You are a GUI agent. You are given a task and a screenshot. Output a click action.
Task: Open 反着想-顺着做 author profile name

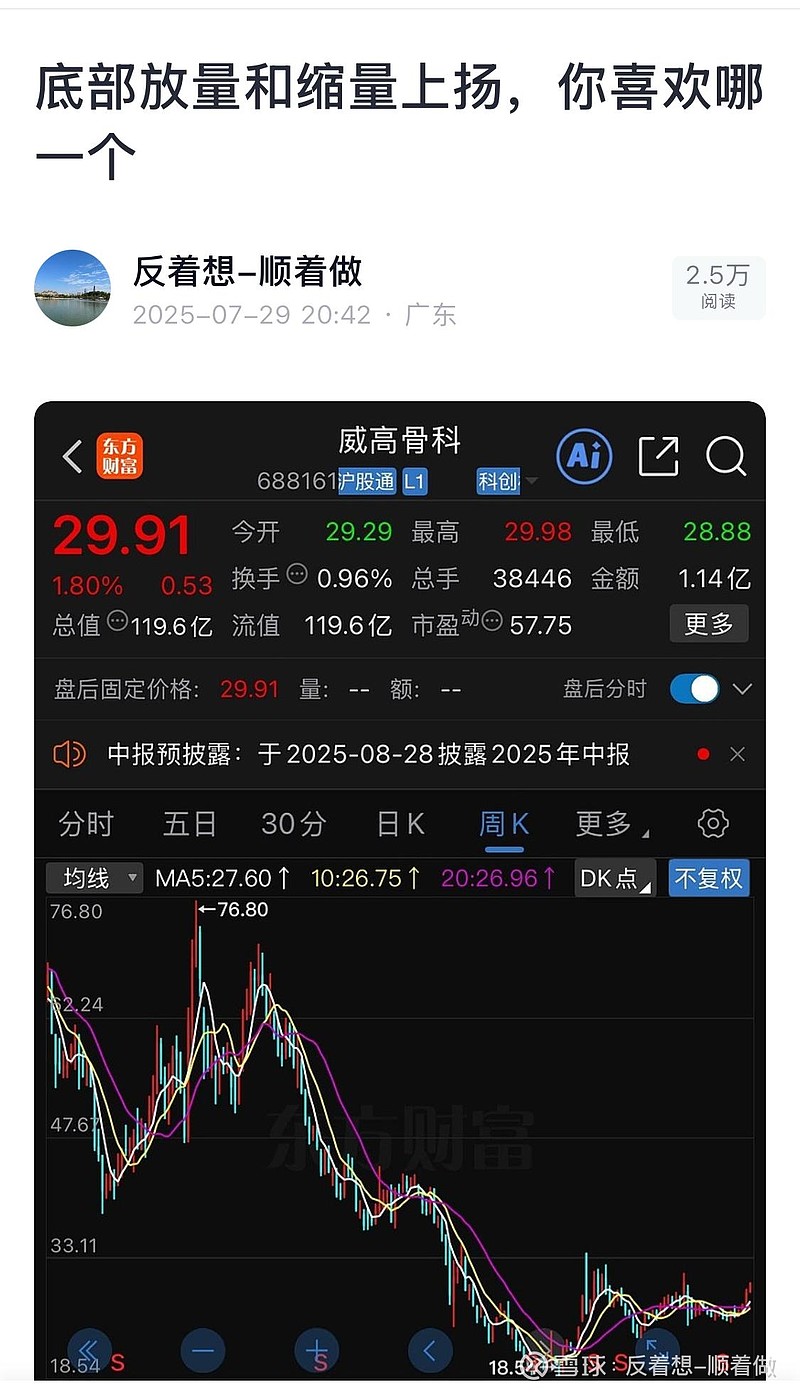point(247,271)
